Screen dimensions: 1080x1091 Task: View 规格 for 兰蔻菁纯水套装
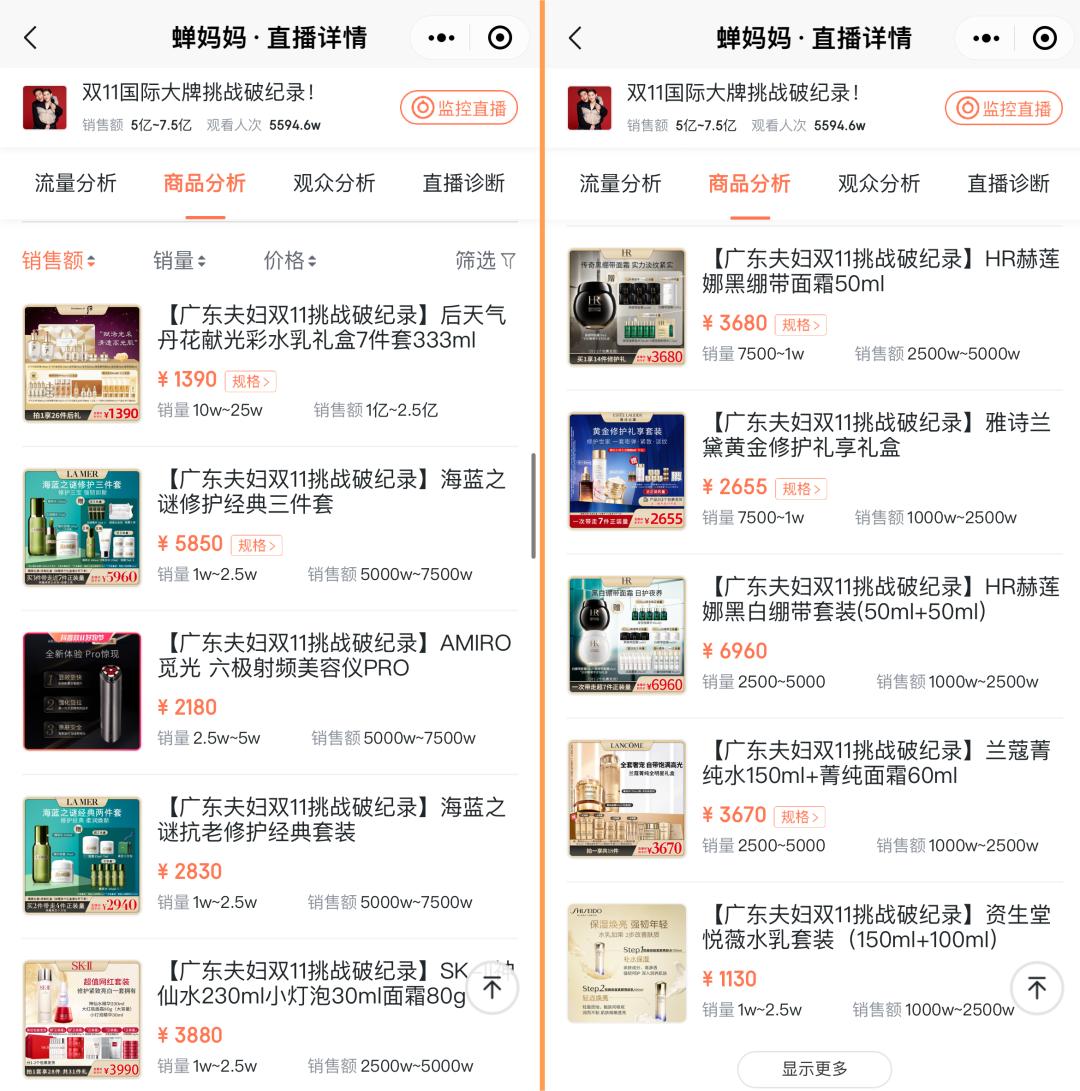800,817
